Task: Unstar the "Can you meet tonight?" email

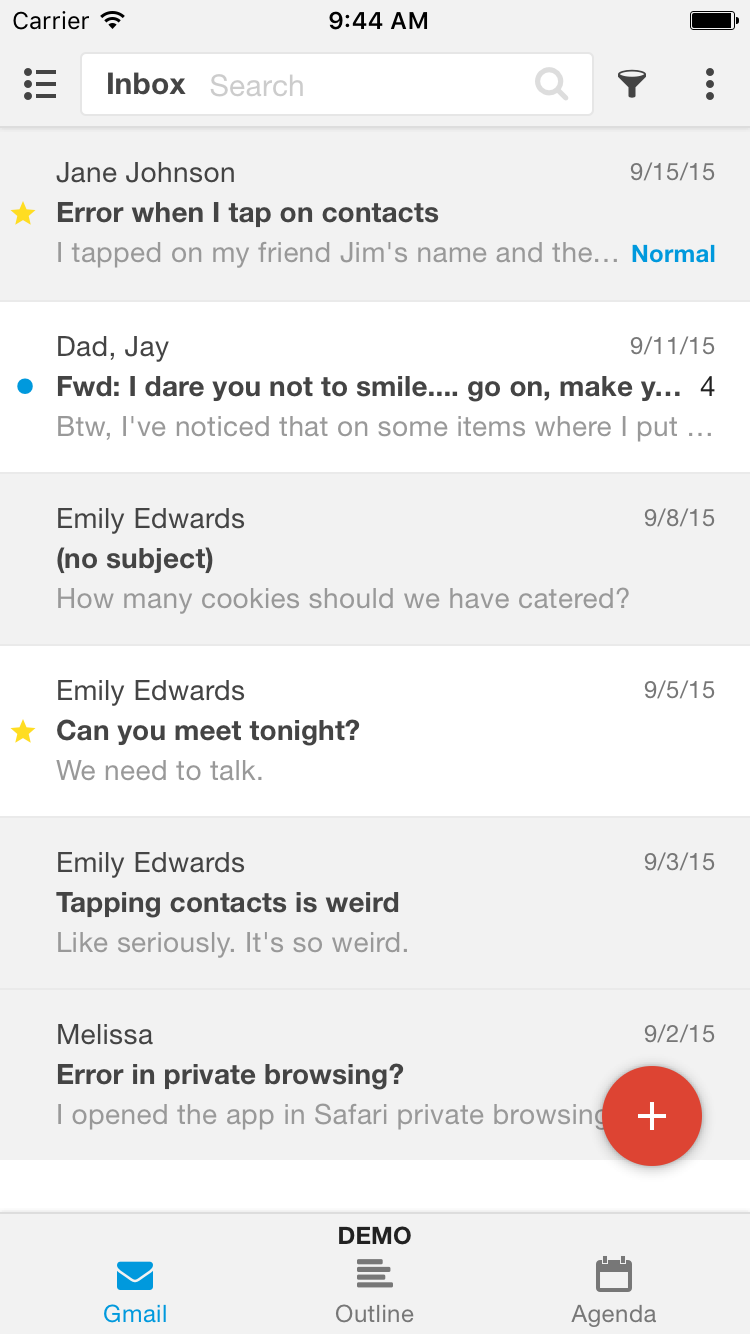Action: pyautogui.click(x=23, y=732)
